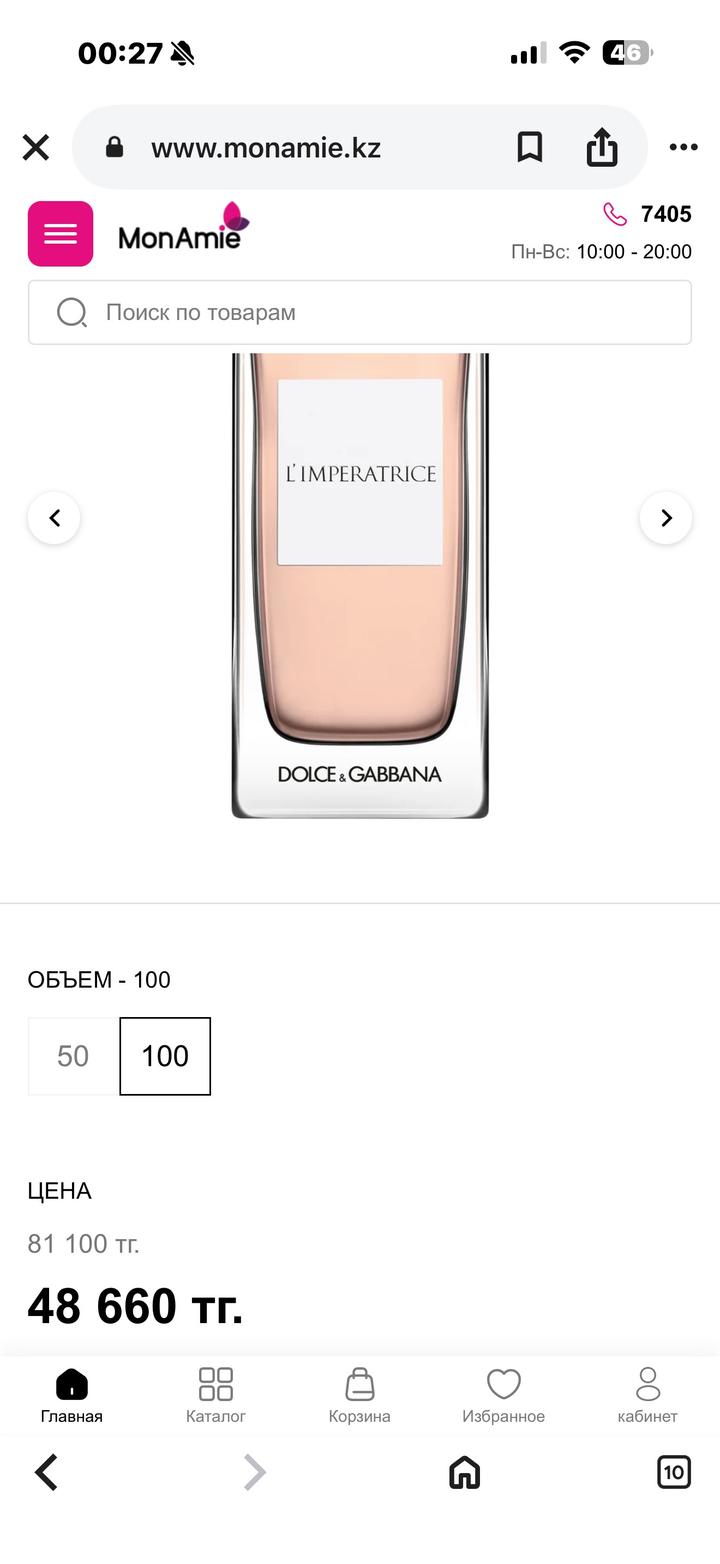720x1564 pixels.
Task: Open the browser overflow menu
Action: [683, 148]
